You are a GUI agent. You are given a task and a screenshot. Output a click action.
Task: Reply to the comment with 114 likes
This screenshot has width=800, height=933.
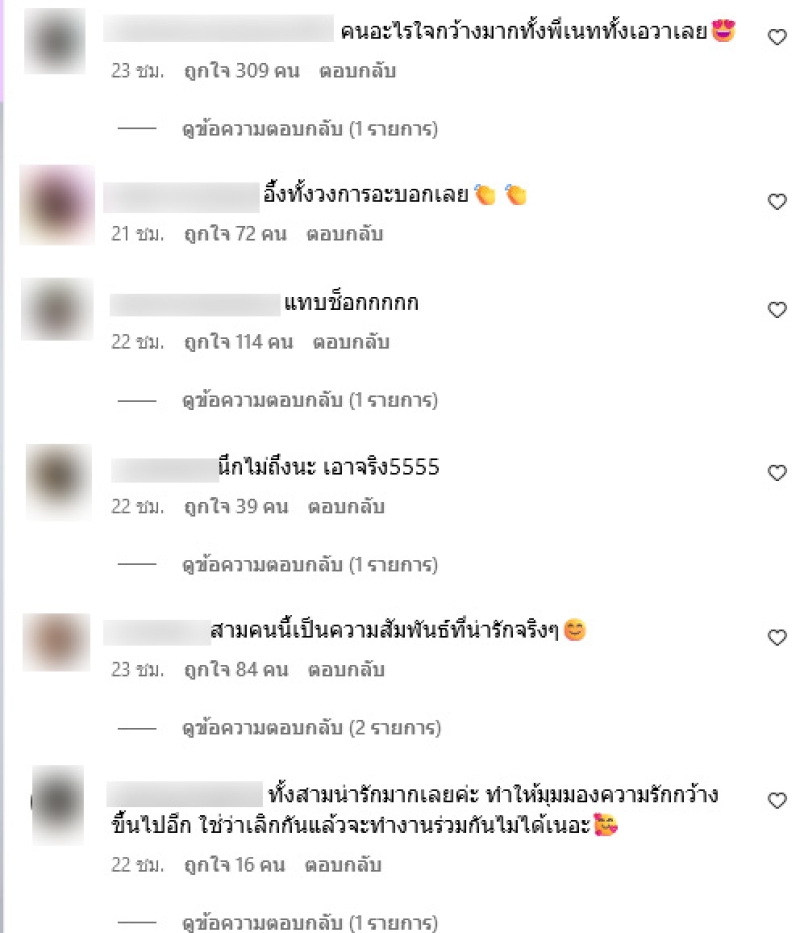click(x=350, y=342)
